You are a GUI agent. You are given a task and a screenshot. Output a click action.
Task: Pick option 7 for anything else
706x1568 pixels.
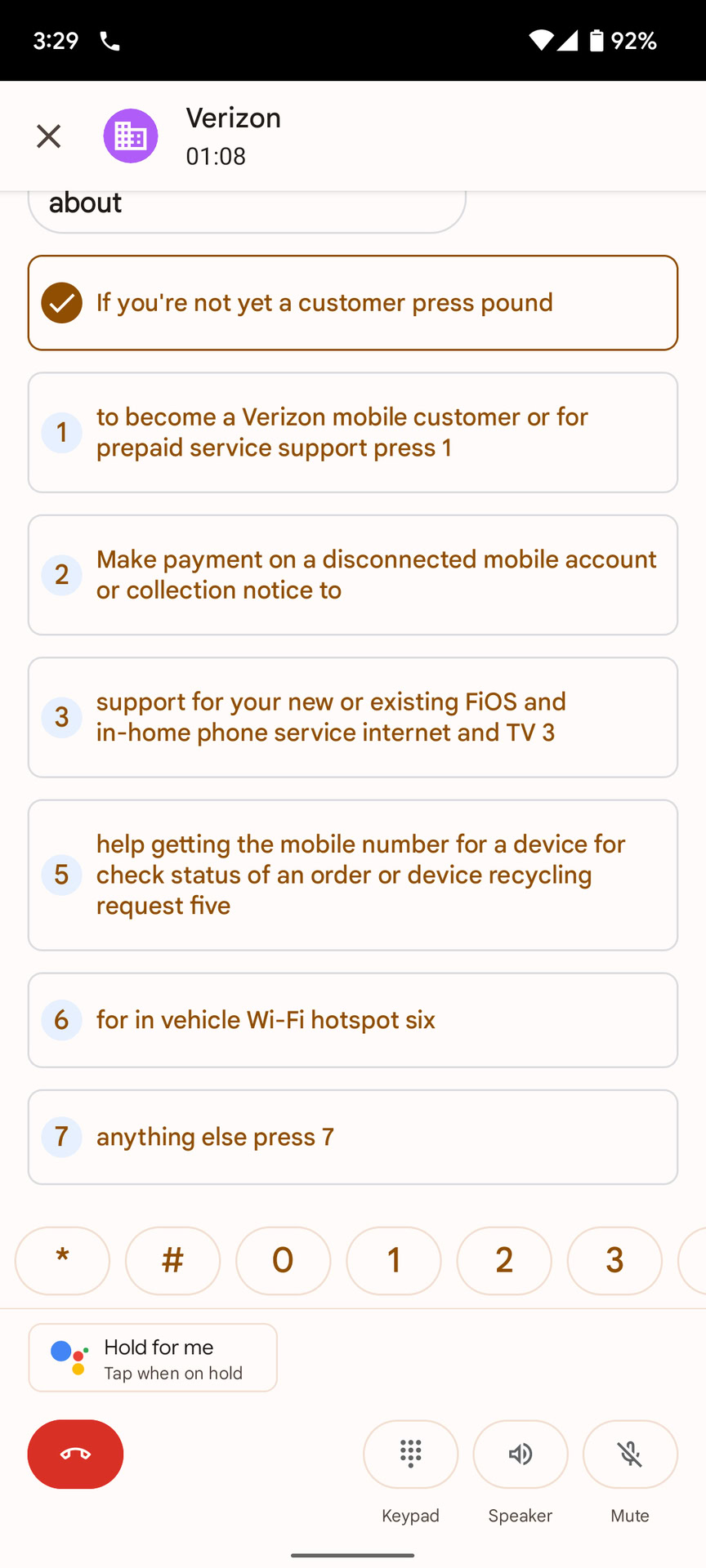click(x=353, y=1137)
